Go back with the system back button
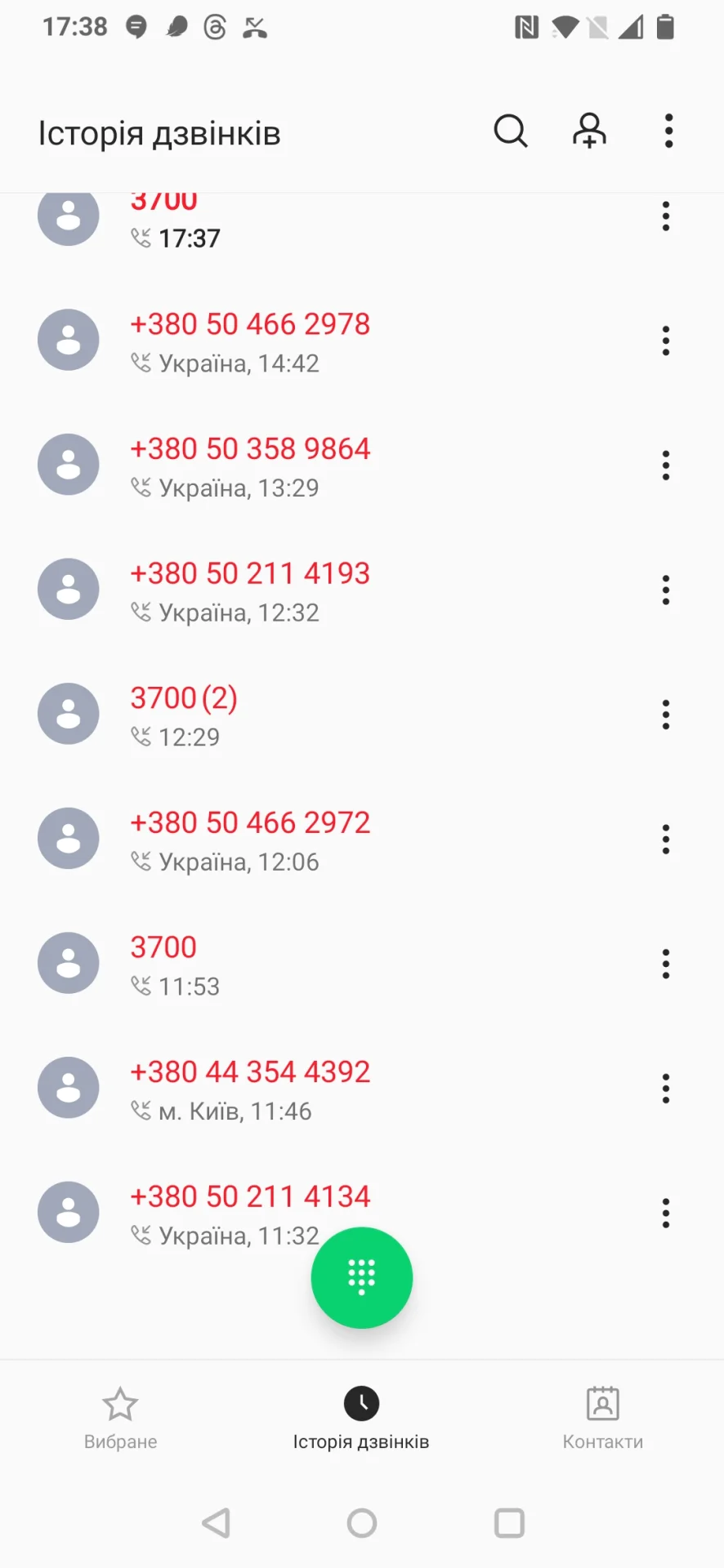724x1568 pixels. pos(216,1523)
